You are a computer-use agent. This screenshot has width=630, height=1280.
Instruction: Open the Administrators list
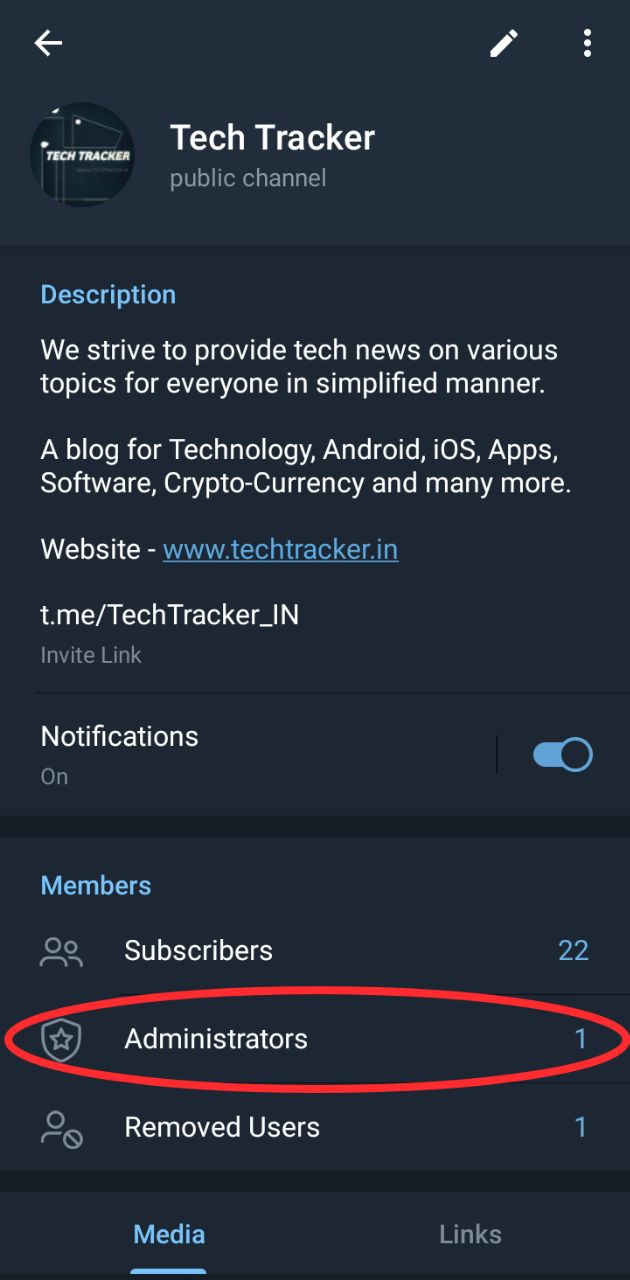tap(216, 1038)
